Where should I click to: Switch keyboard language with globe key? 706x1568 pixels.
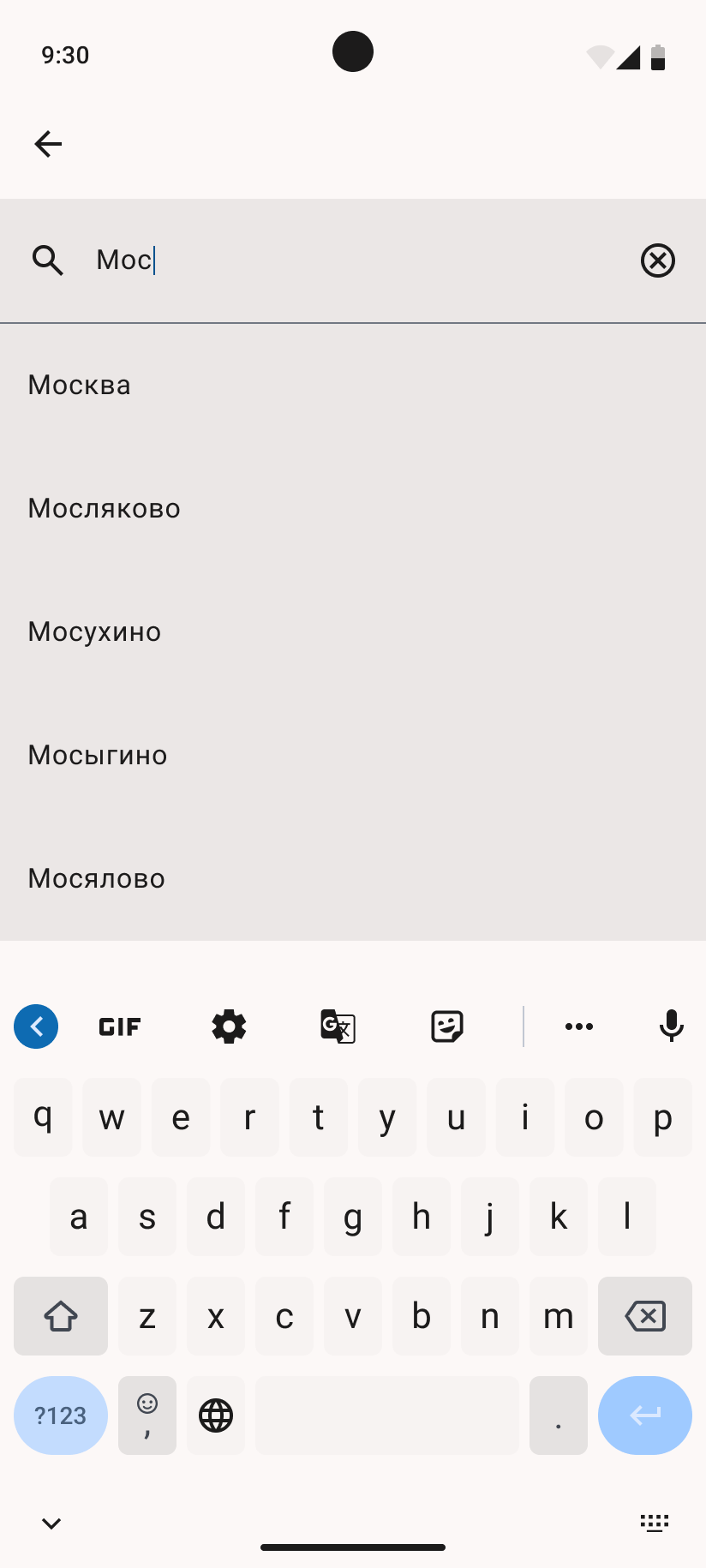tap(216, 1415)
